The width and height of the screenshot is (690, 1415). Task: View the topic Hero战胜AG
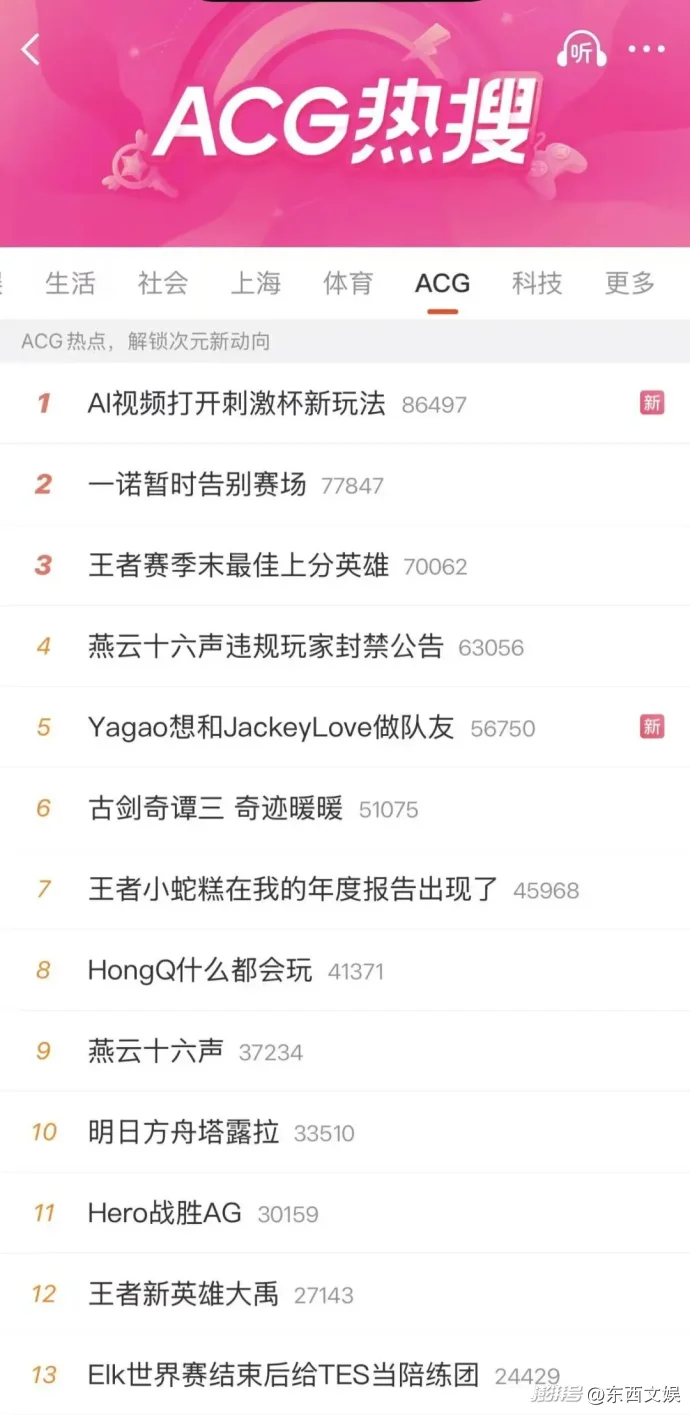coord(165,1214)
